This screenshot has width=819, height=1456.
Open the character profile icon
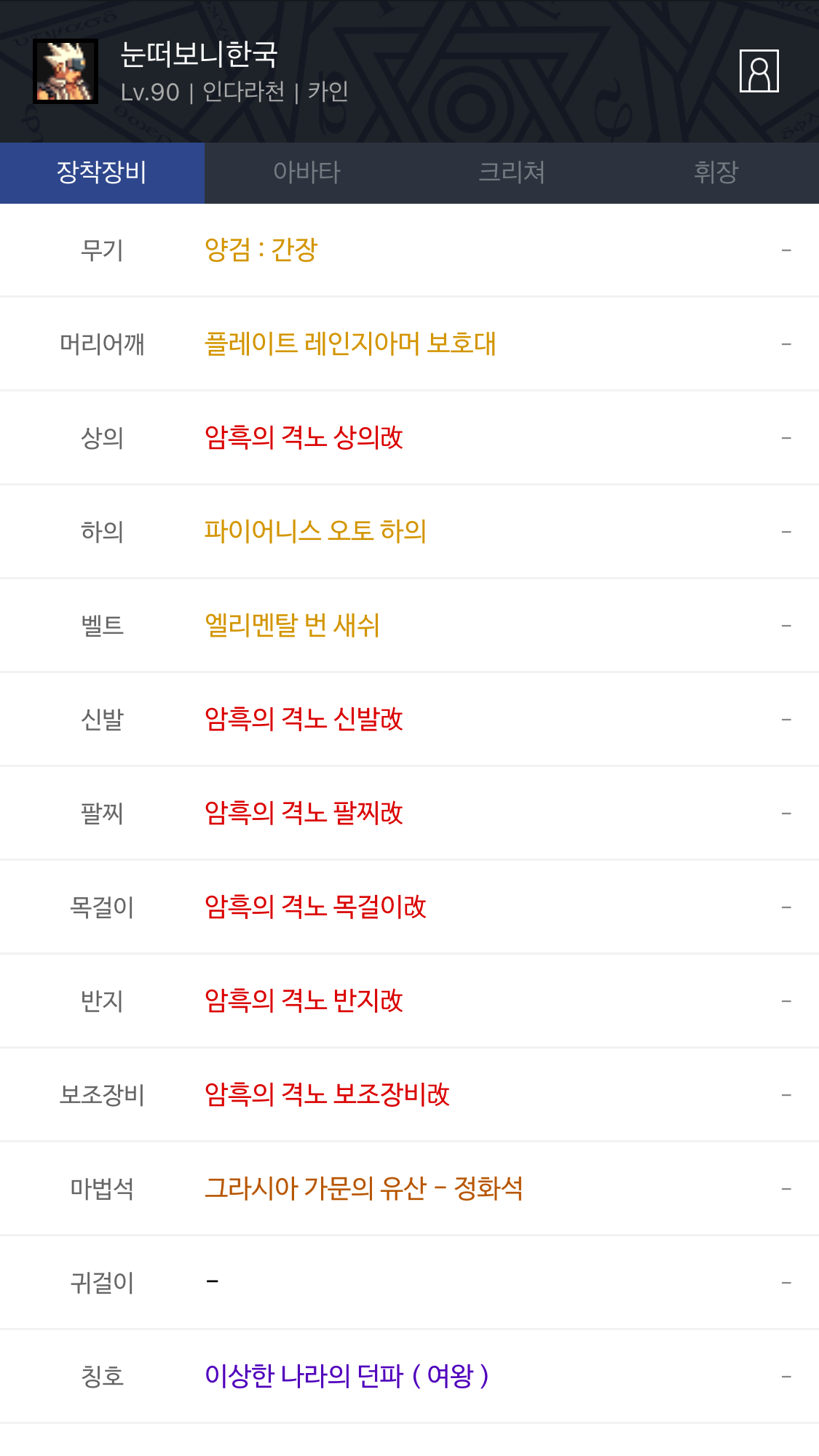(759, 71)
